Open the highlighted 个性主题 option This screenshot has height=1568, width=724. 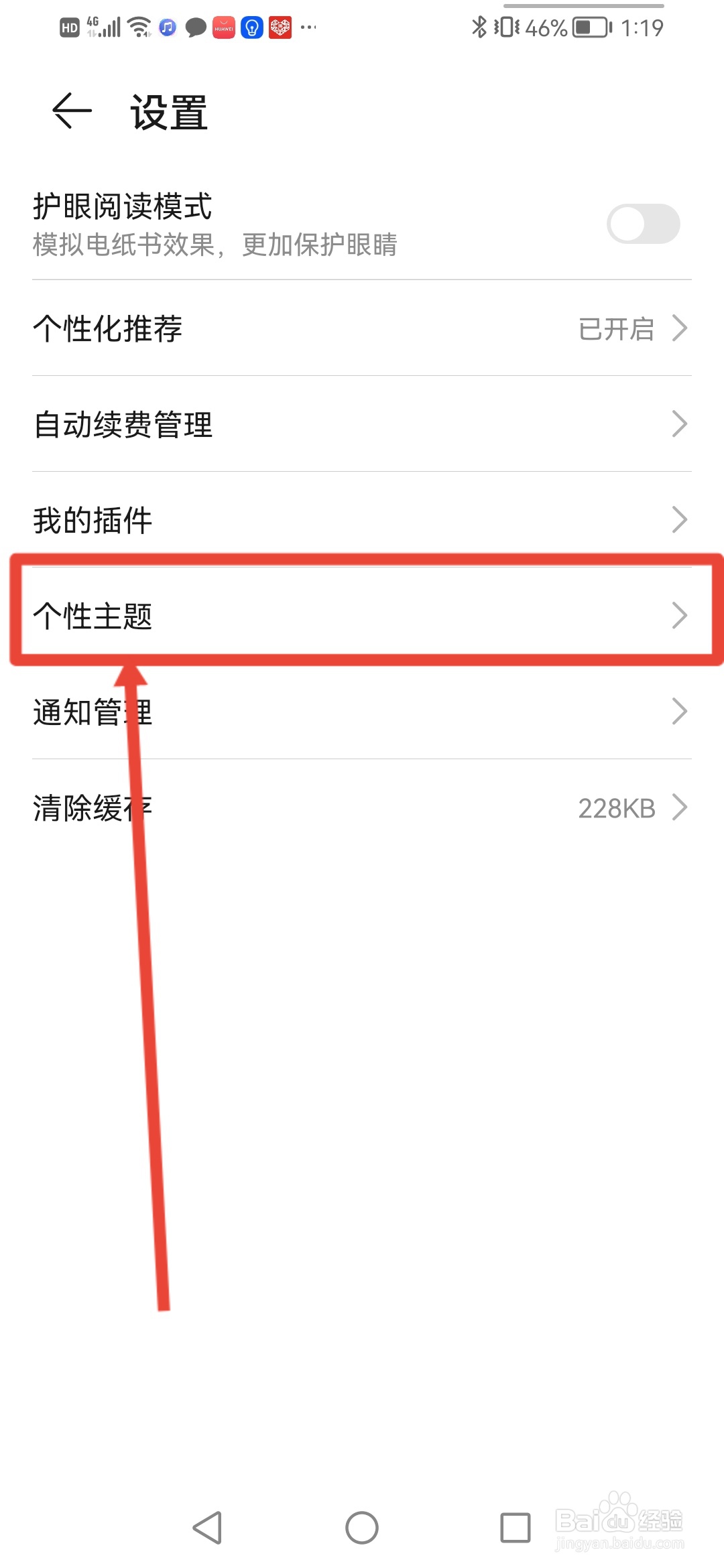click(362, 615)
